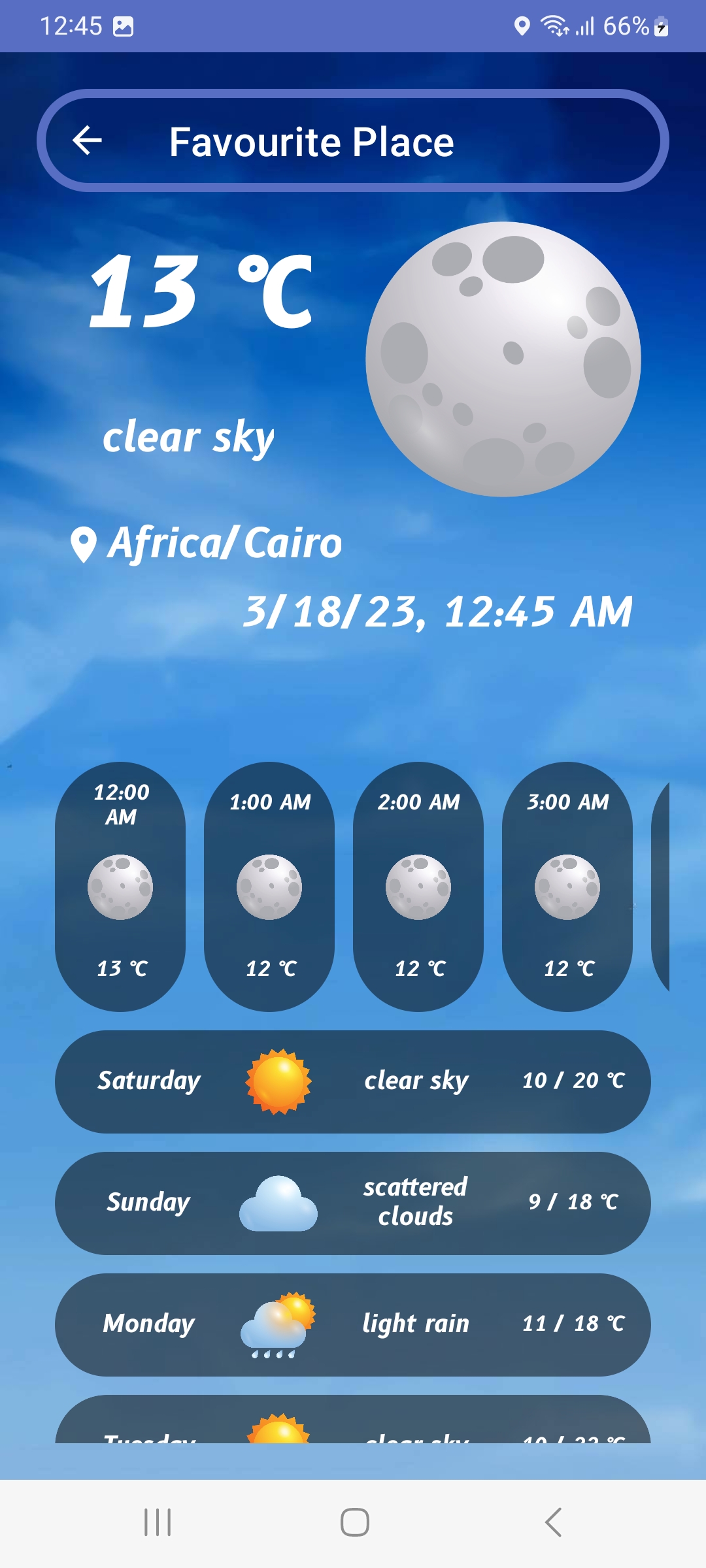Select the moon icon in the 12:00 AM card
The height and width of the screenshot is (1568, 706).
point(121,885)
